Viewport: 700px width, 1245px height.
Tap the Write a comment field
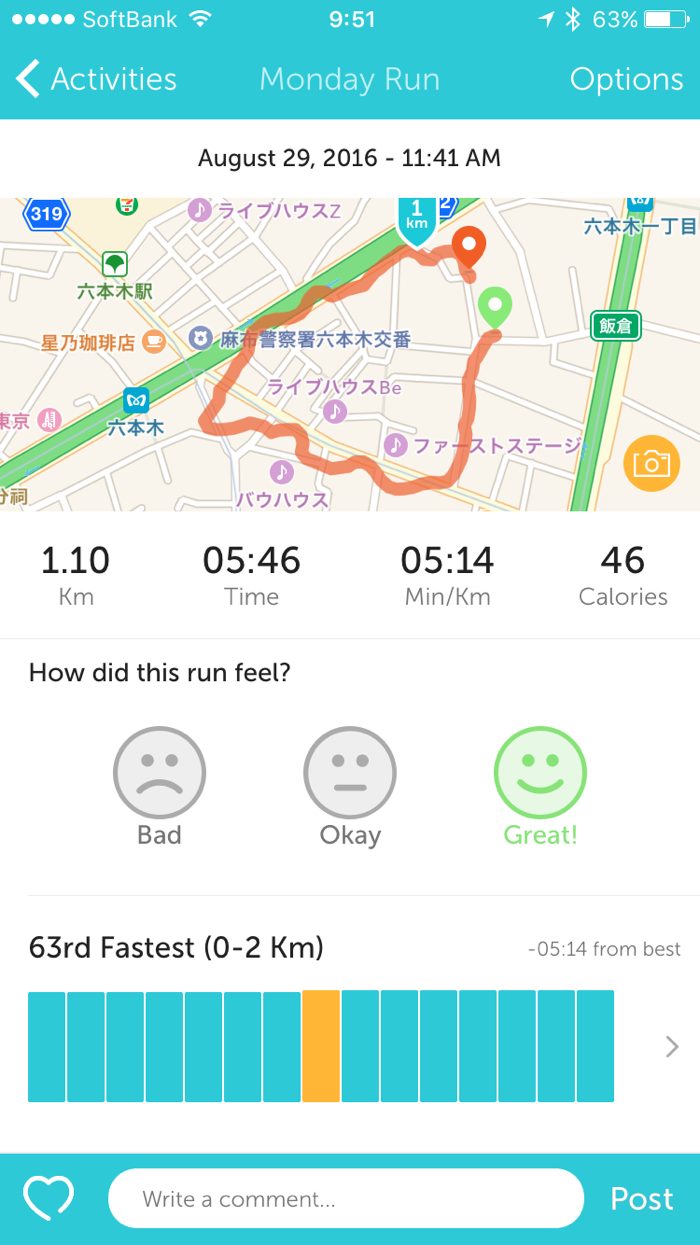tap(345, 1198)
